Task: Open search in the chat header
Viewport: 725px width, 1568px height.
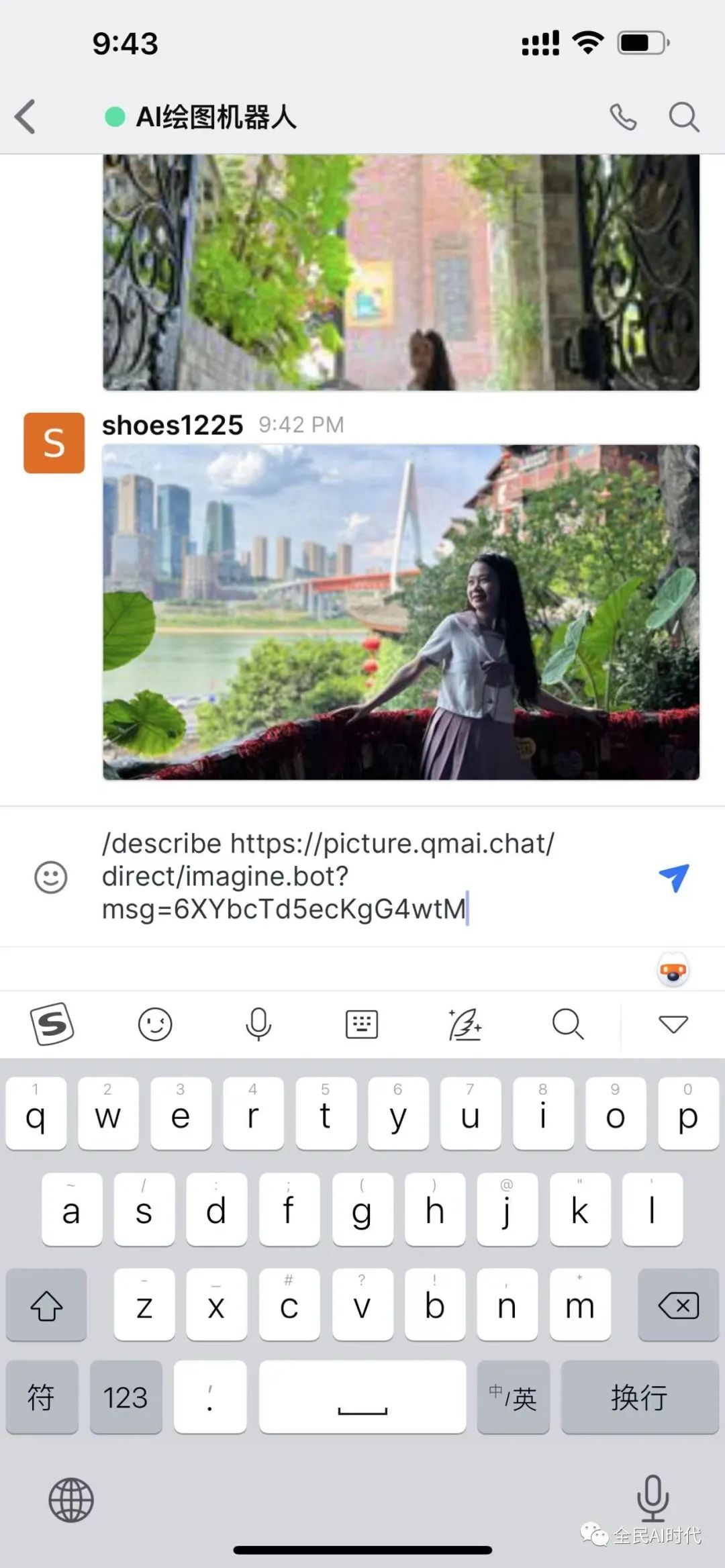Action: pyautogui.click(x=683, y=117)
